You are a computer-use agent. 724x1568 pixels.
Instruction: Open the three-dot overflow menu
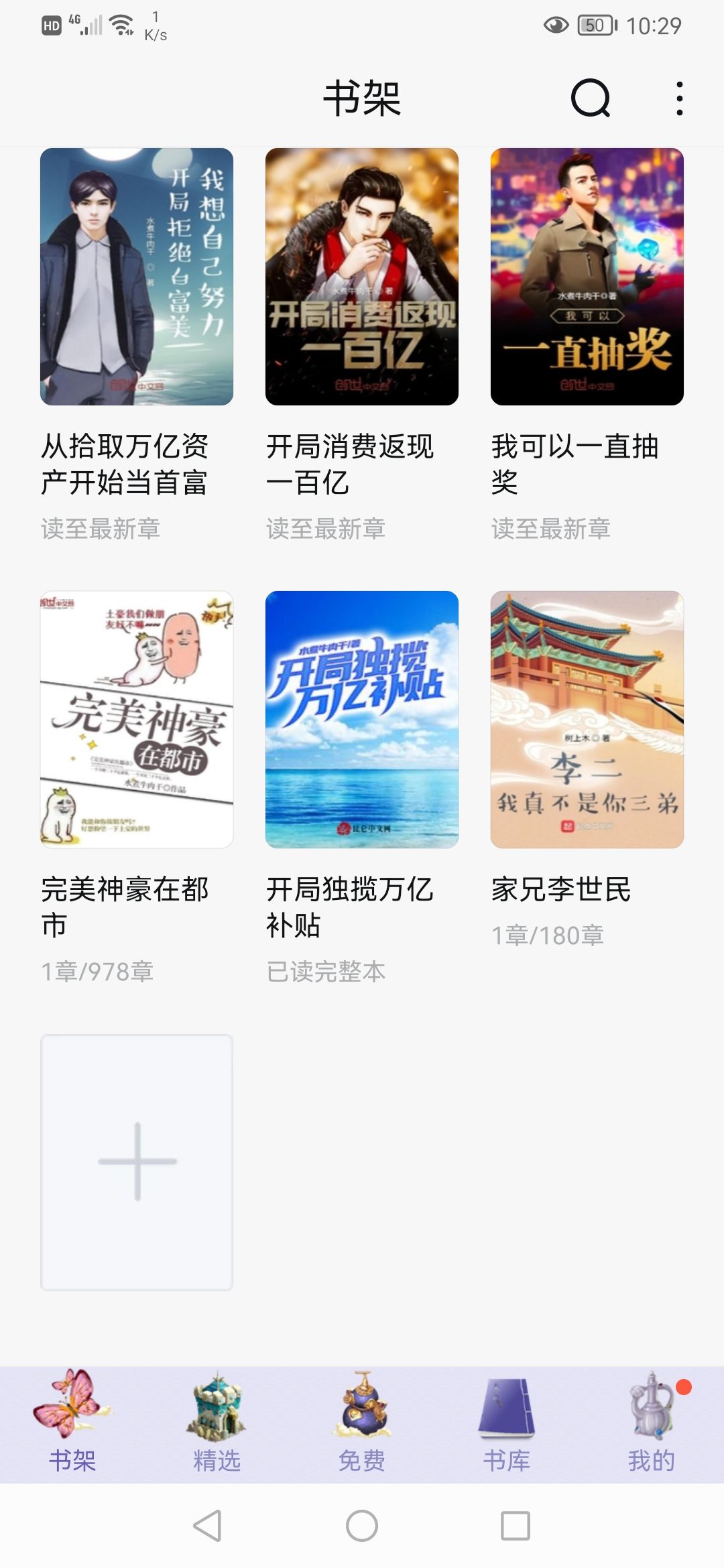tap(680, 99)
